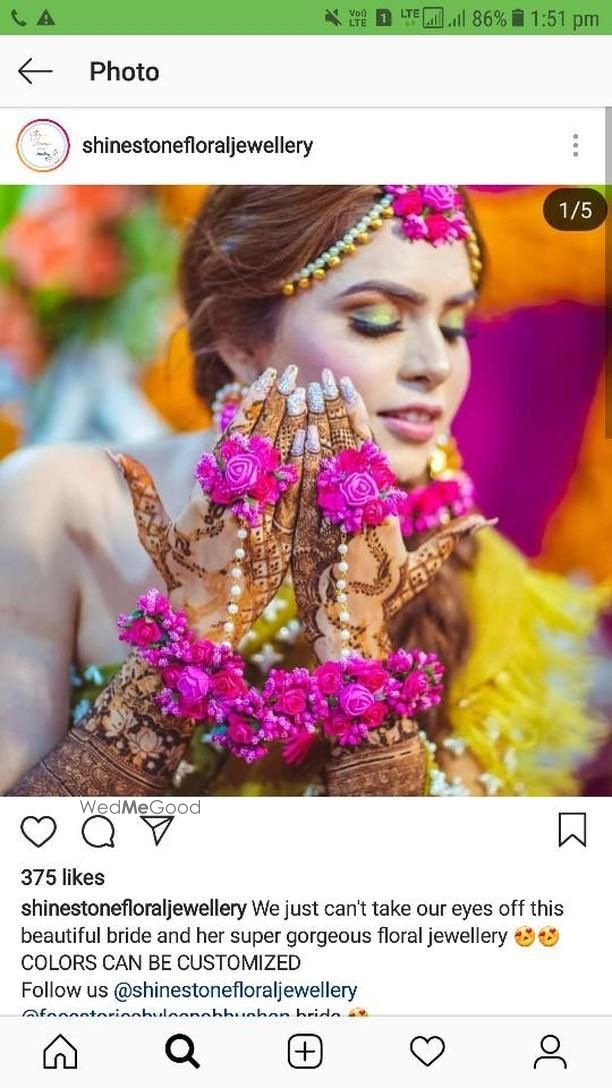Viewport: 612px width, 1088px height.
Task: Share post via paper plane icon
Action: click(x=156, y=830)
